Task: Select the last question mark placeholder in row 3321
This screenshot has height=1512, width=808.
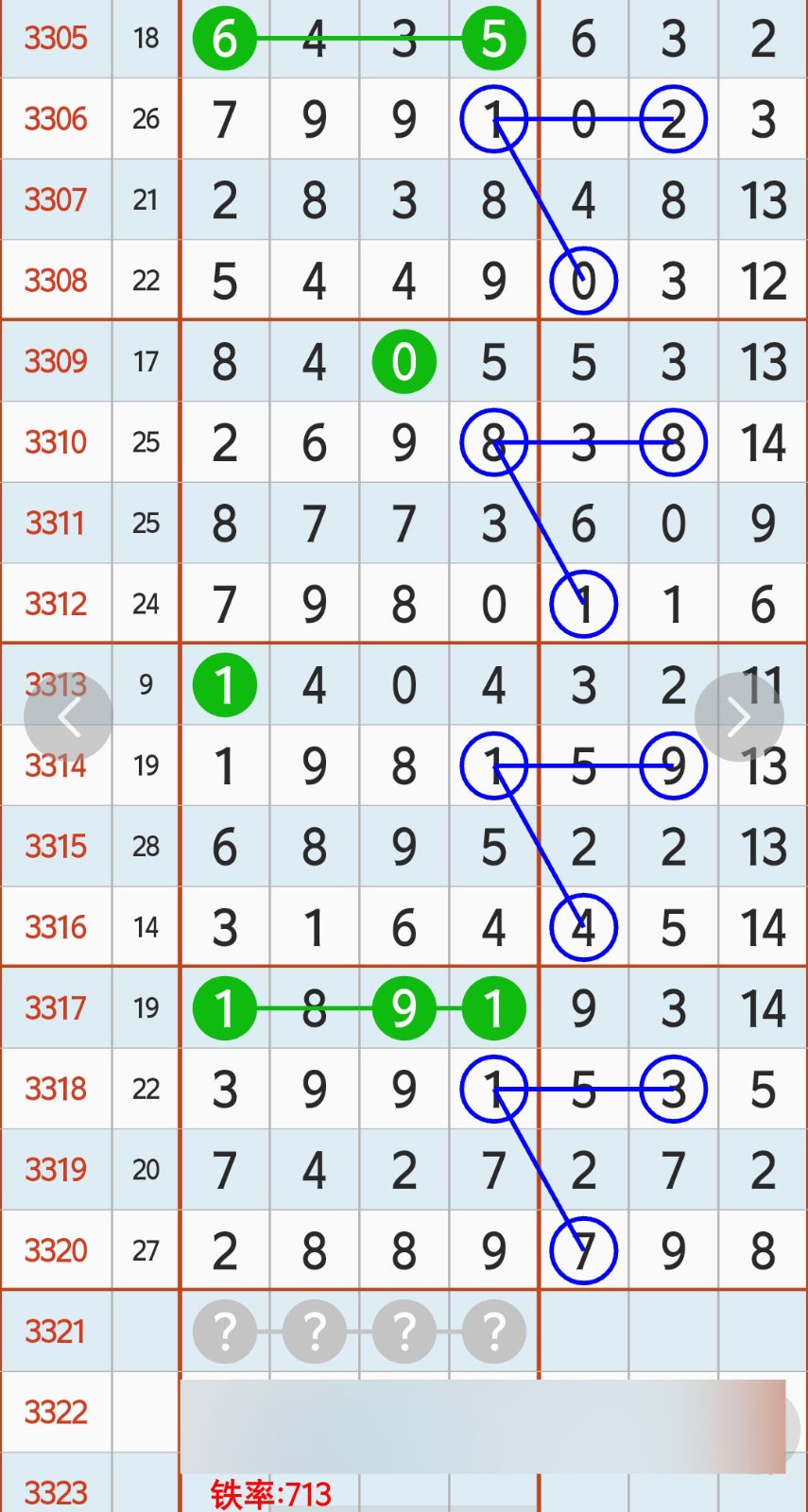Action: click(493, 1331)
